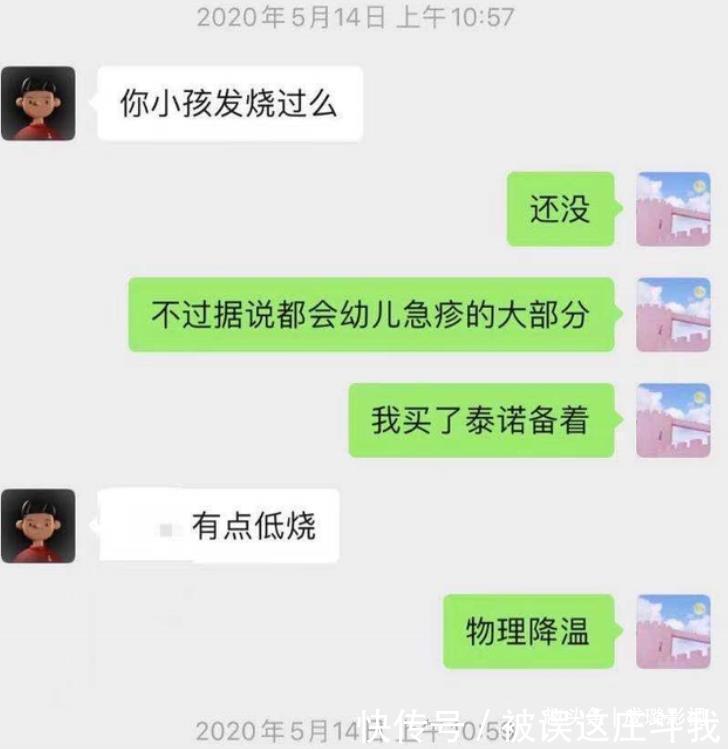Click the red-shirt contact avatar beside 你小孩发烧过么
Screen dimensions: 728x749
point(37,103)
